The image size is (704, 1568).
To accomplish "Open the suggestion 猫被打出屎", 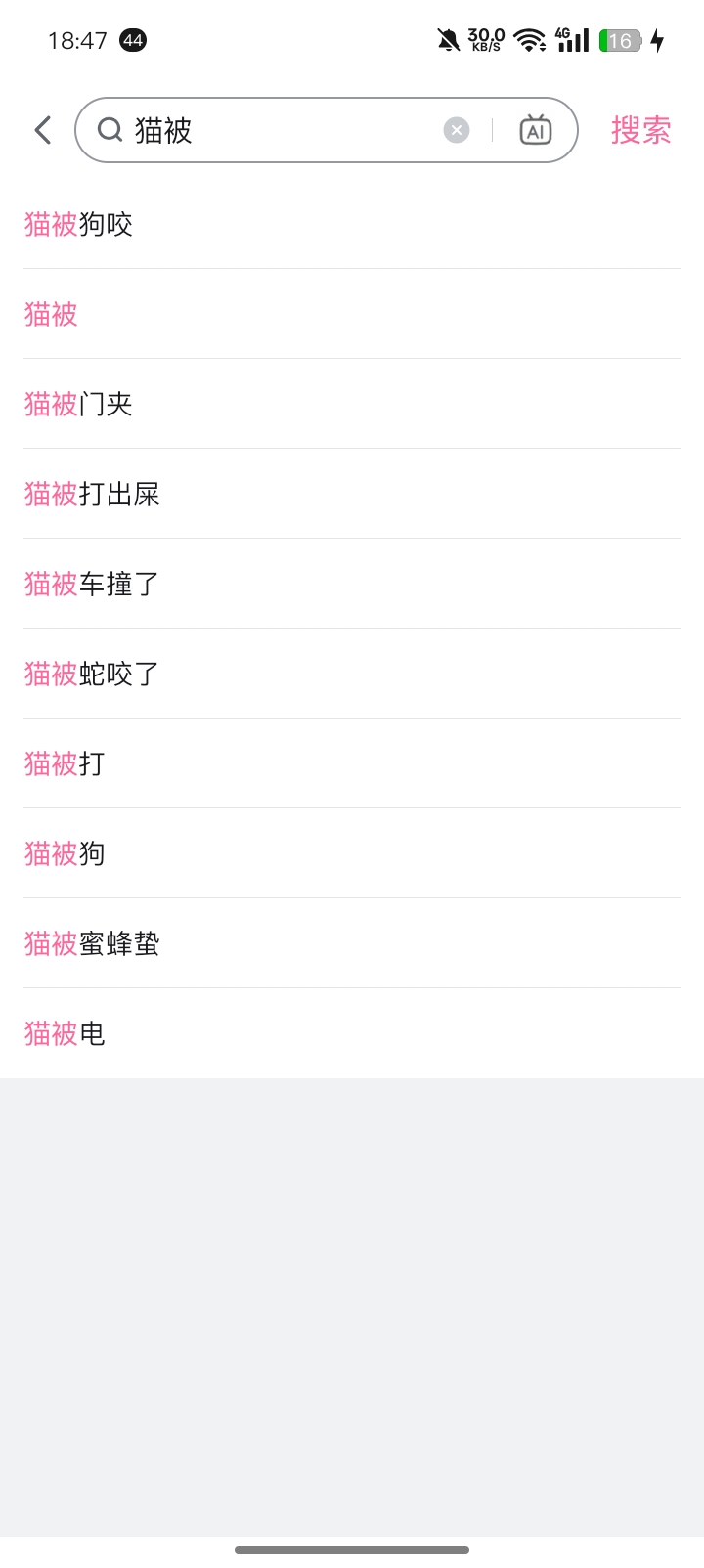I will (352, 494).
